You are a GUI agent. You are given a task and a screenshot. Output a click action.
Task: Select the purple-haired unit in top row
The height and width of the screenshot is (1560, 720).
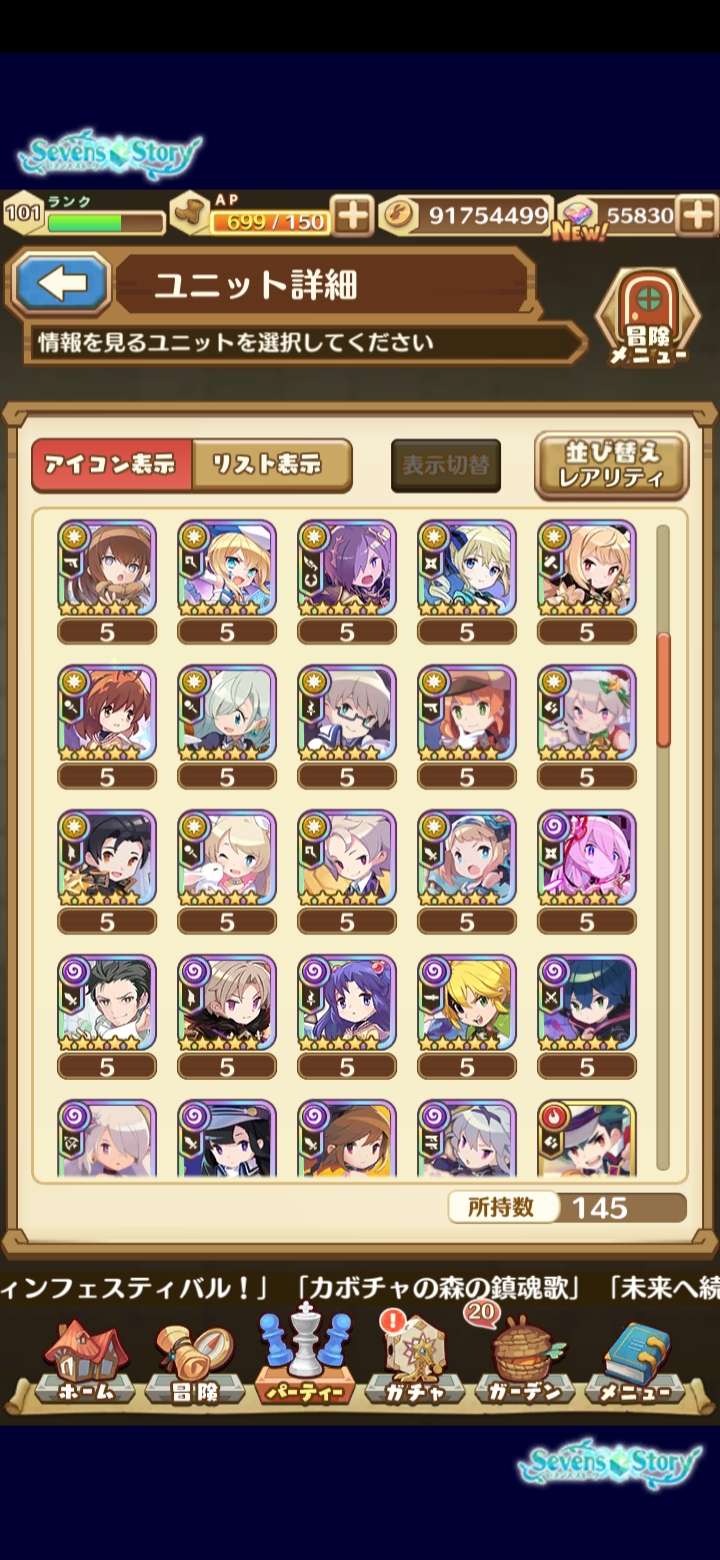coord(347,568)
